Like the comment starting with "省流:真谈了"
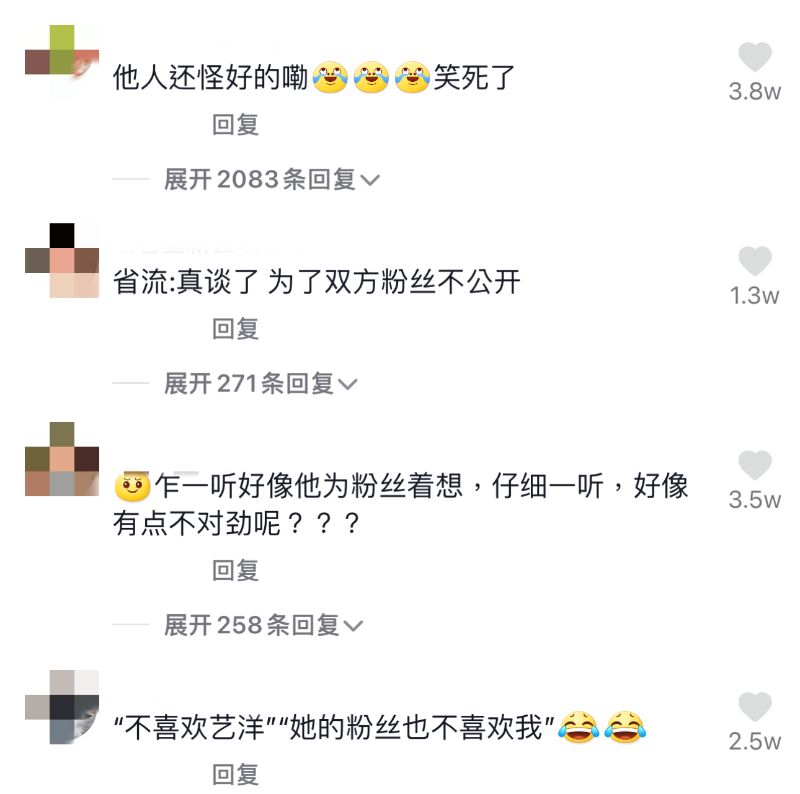 pos(755,262)
